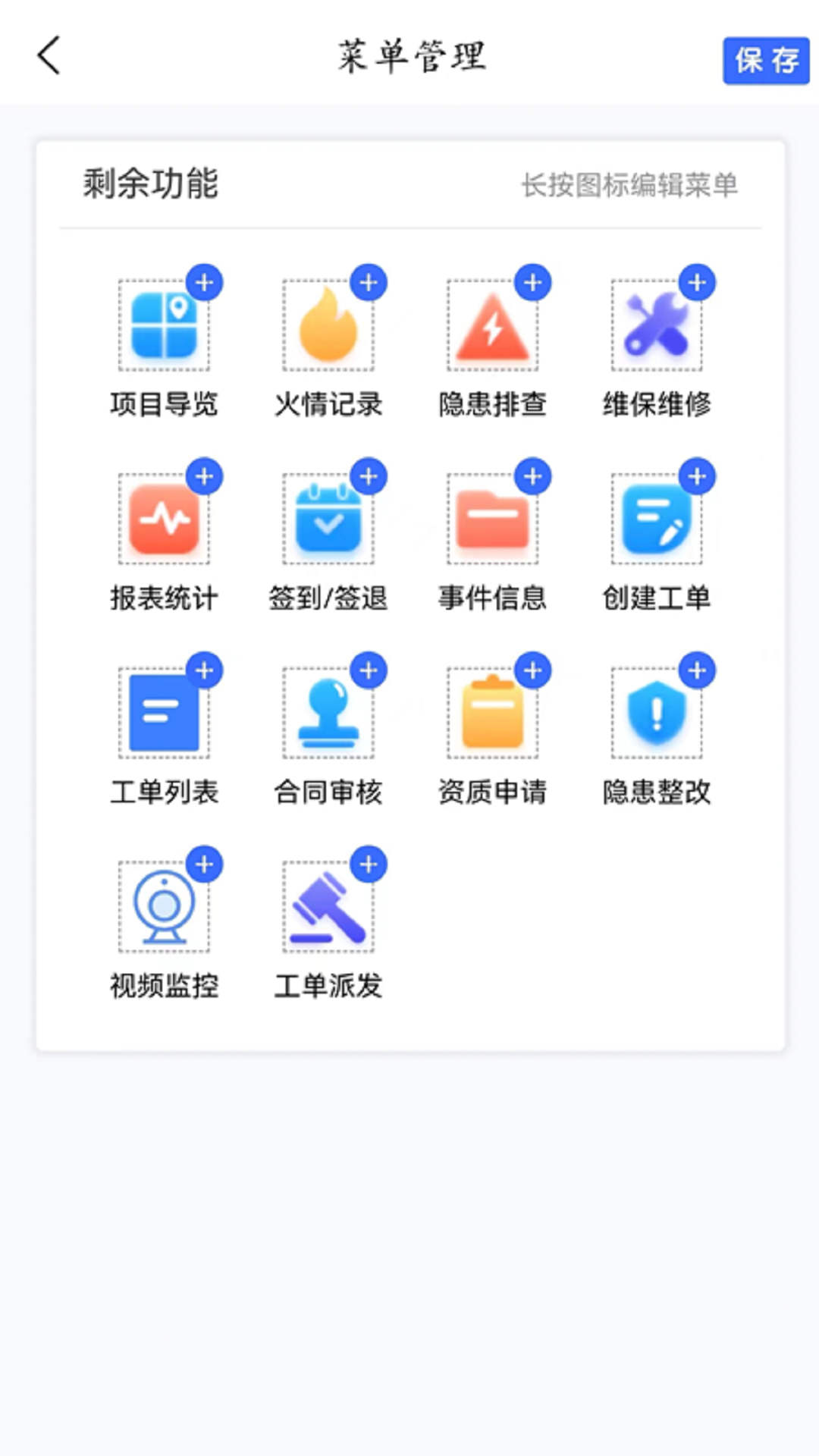The height and width of the screenshot is (1456, 819).
Task: Select the 维保维修 maintenance tools icon
Action: pos(657,325)
